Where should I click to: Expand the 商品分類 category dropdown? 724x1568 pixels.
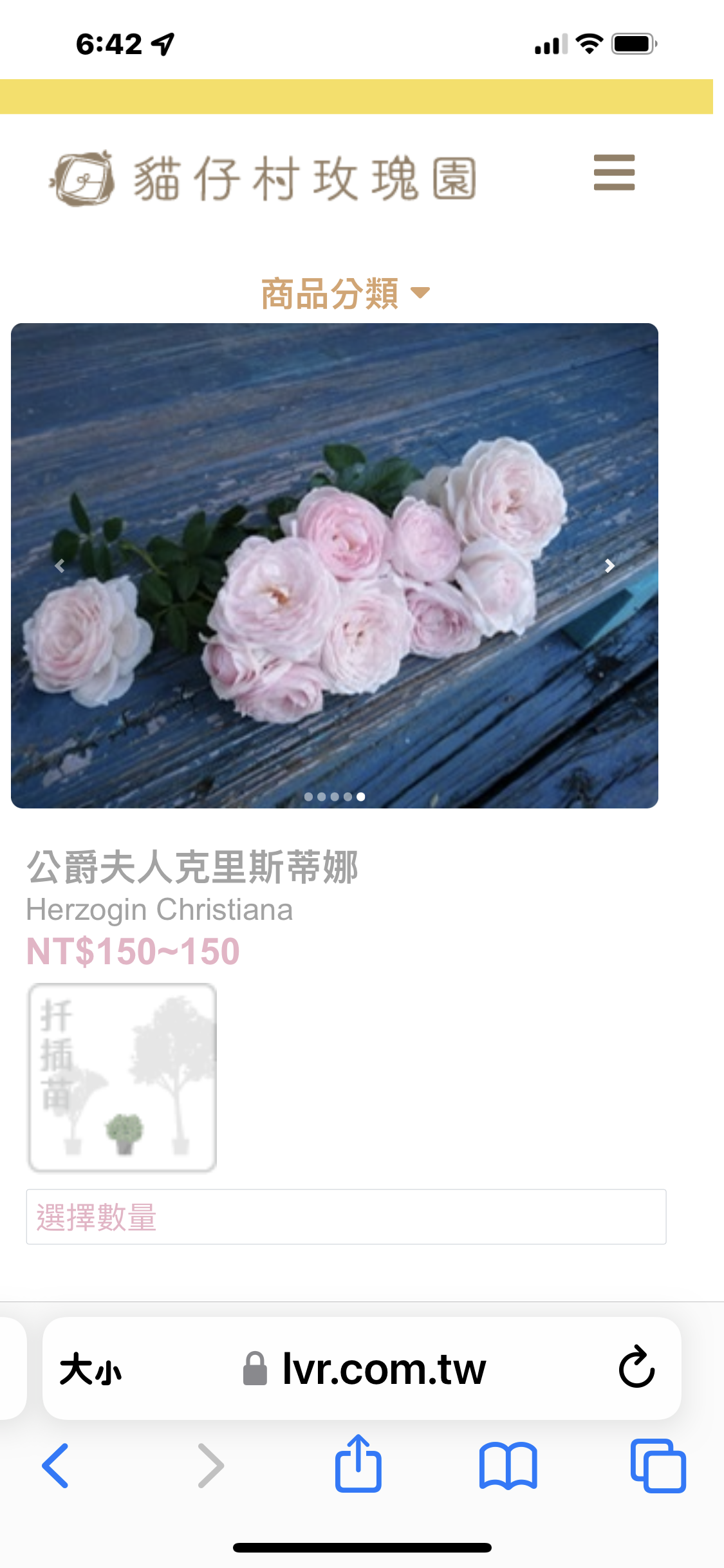tap(345, 294)
